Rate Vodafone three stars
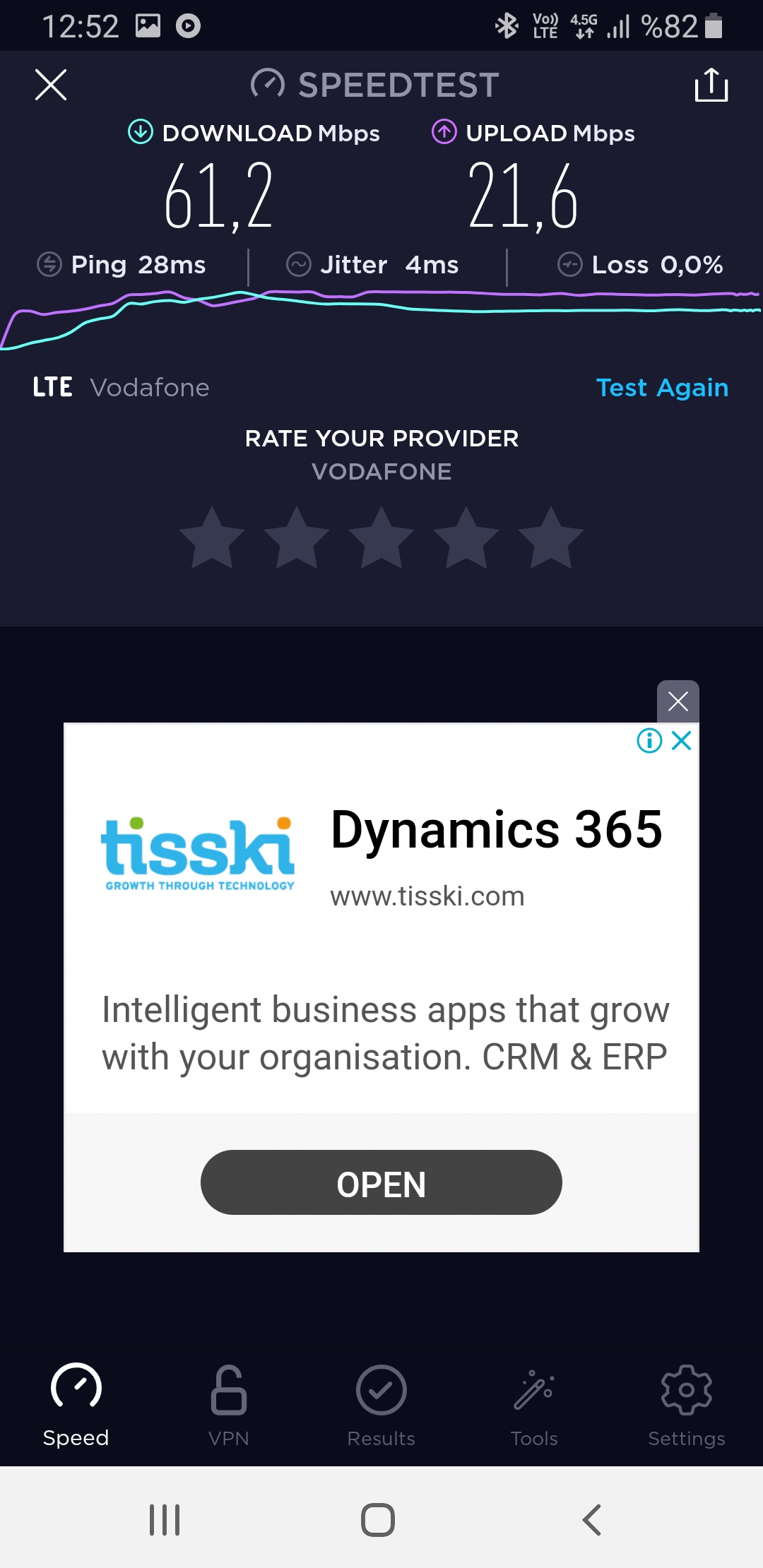Image resolution: width=763 pixels, height=1568 pixels. click(x=381, y=538)
